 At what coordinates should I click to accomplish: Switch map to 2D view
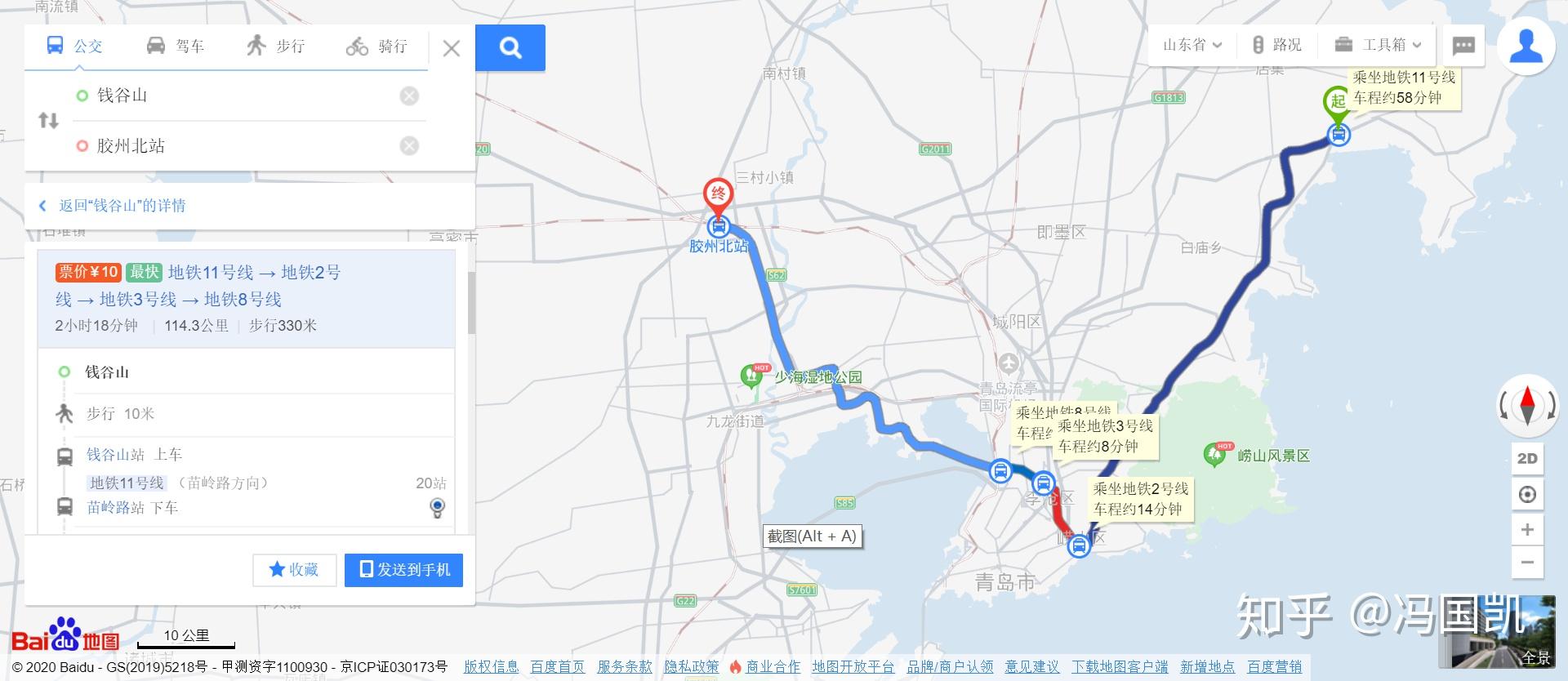point(1527,458)
